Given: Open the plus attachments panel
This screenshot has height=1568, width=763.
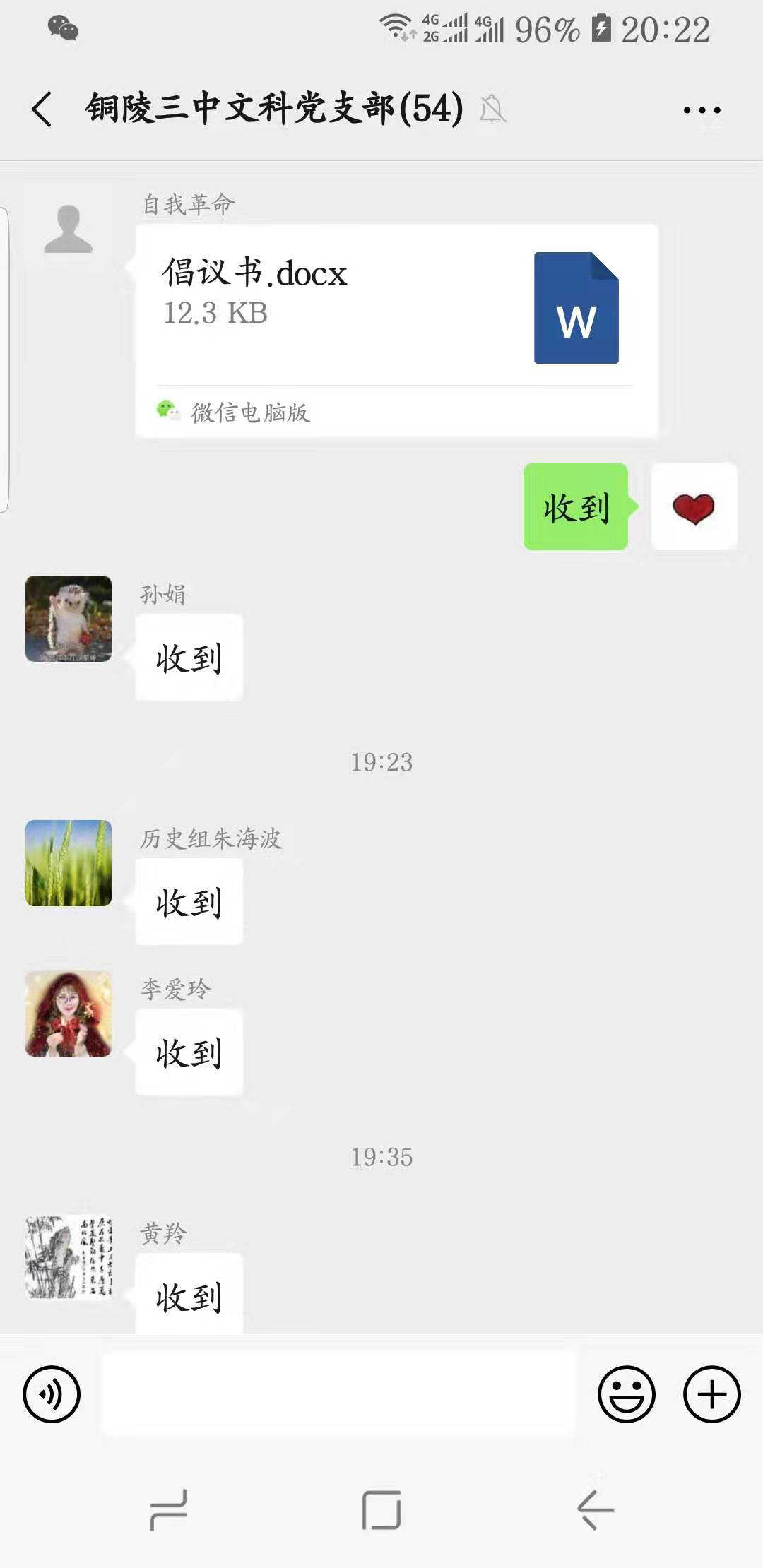Looking at the screenshot, I should tap(711, 1394).
